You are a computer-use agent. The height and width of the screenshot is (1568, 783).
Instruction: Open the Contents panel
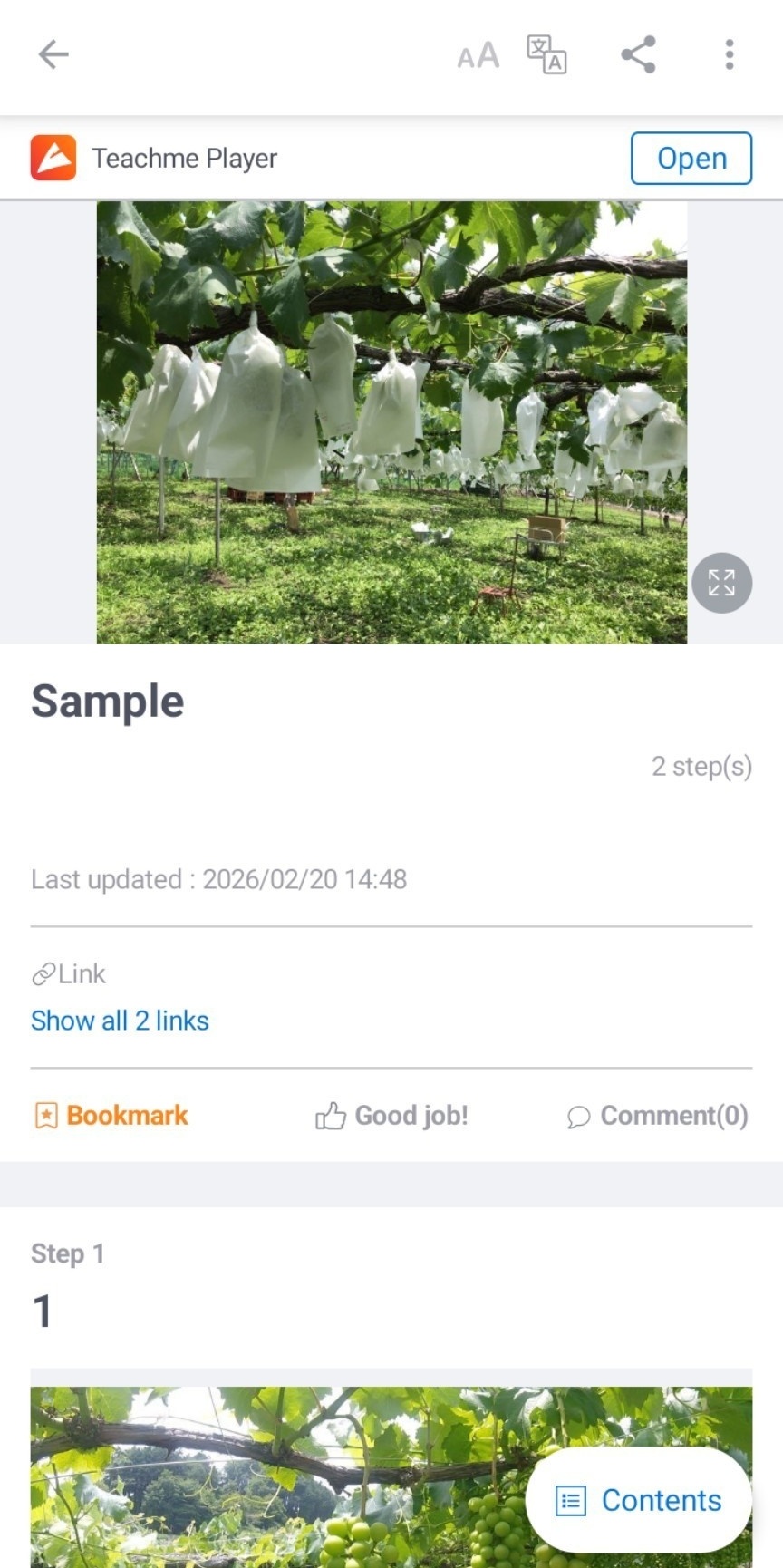click(x=637, y=1500)
